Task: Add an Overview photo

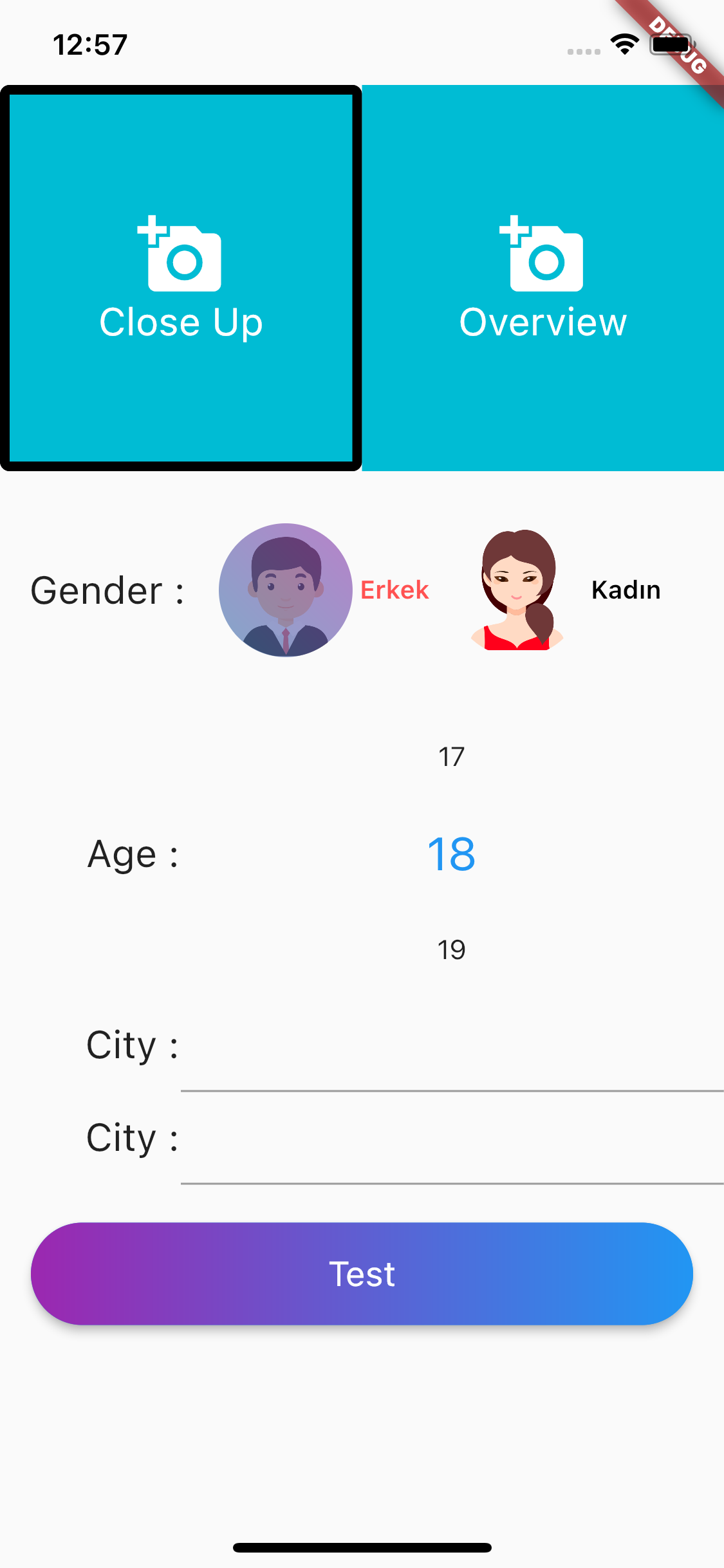Action: (x=543, y=278)
